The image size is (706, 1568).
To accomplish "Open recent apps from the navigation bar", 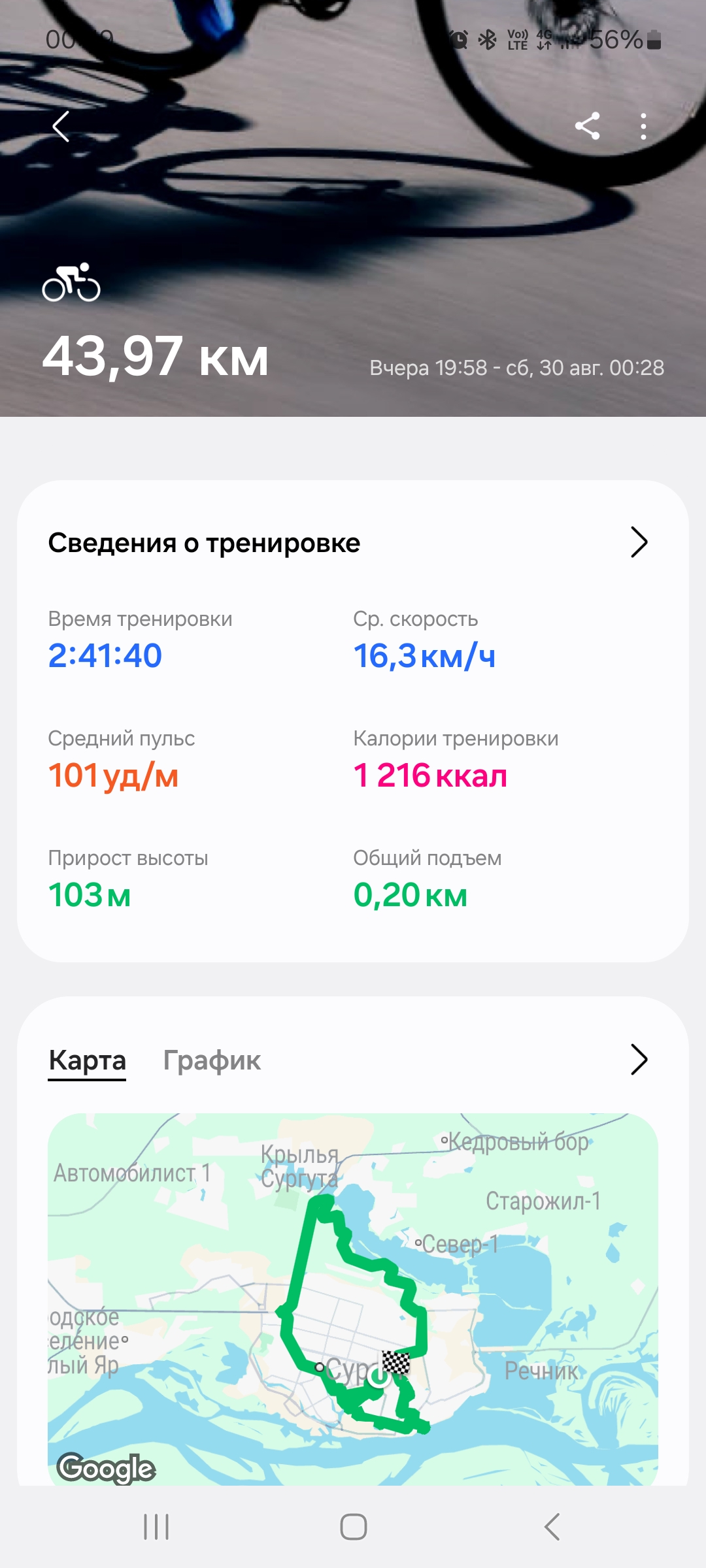I will click(156, 1527).
